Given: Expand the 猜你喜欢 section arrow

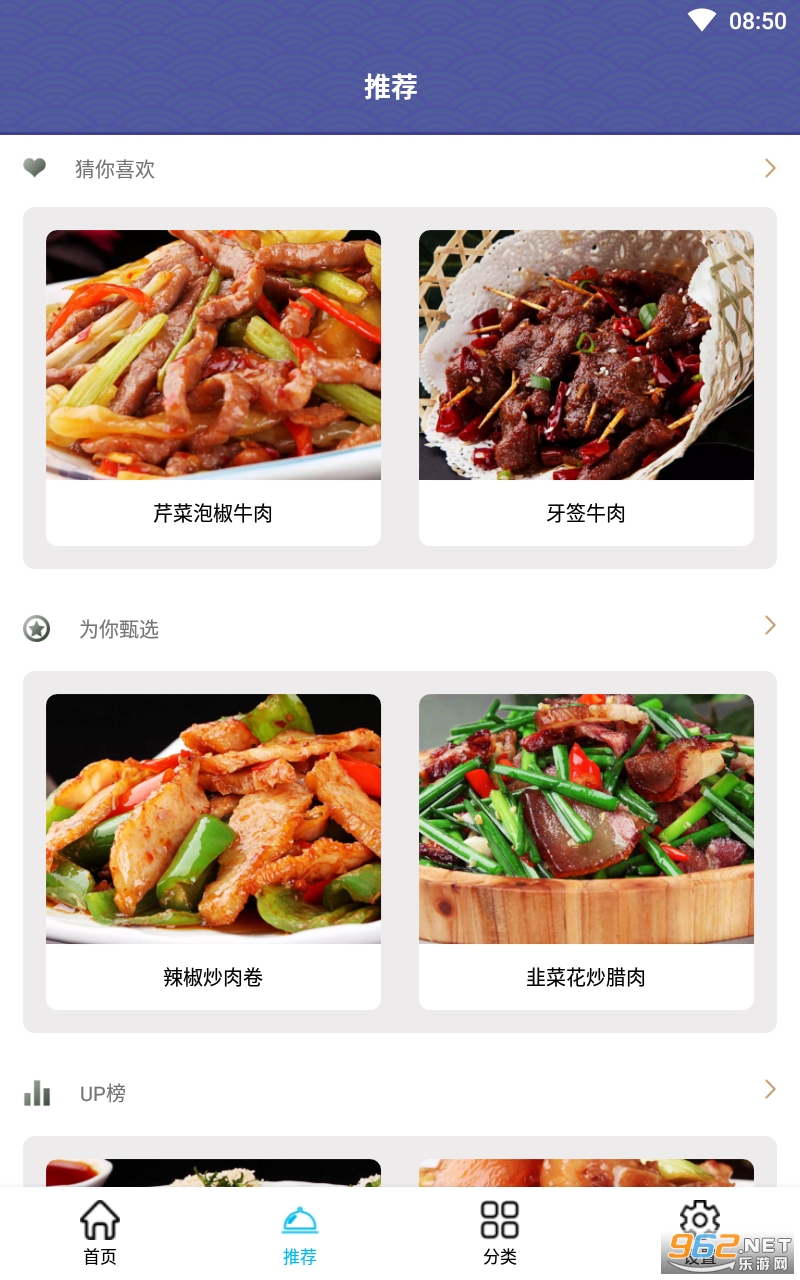Looking at the screenshot, I should pos(769,168).
